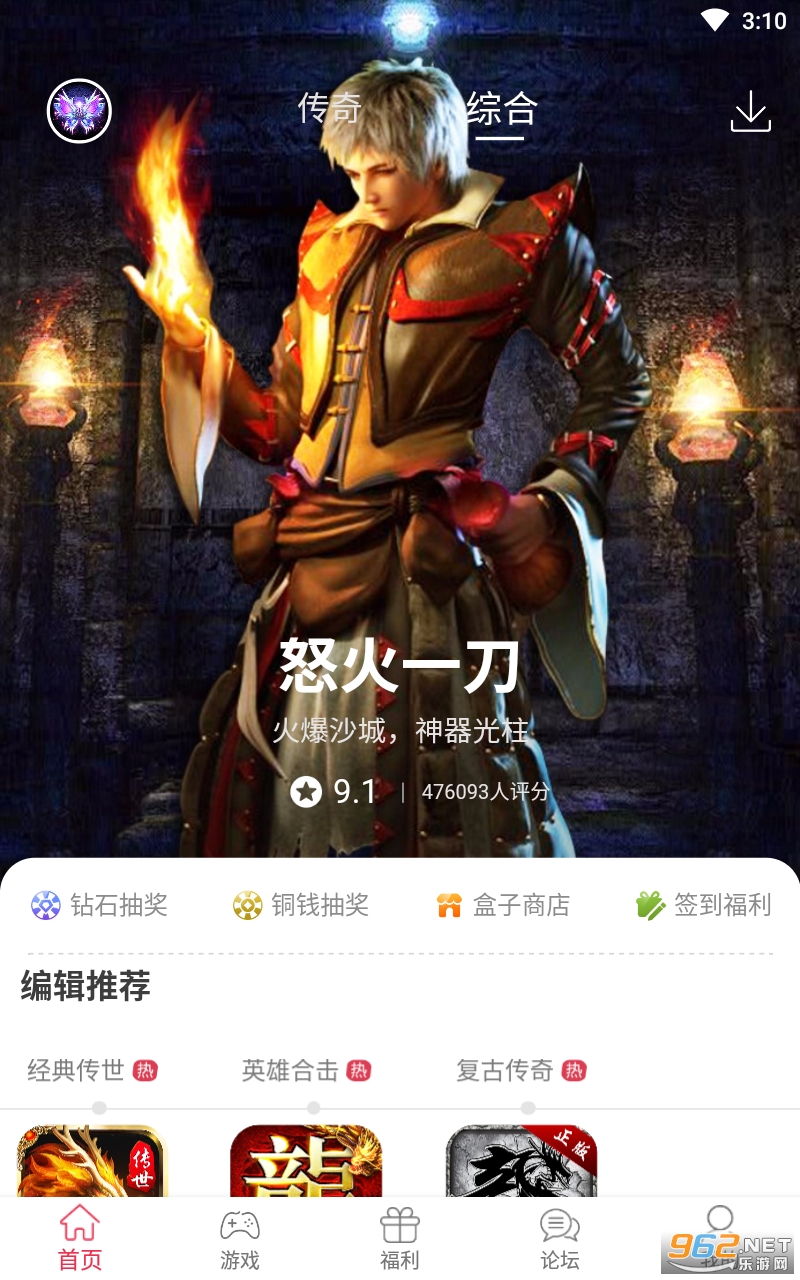Screen dimensions: 800x1280
Task: Go to the 首页 home tab
Action: (80, 1238)
